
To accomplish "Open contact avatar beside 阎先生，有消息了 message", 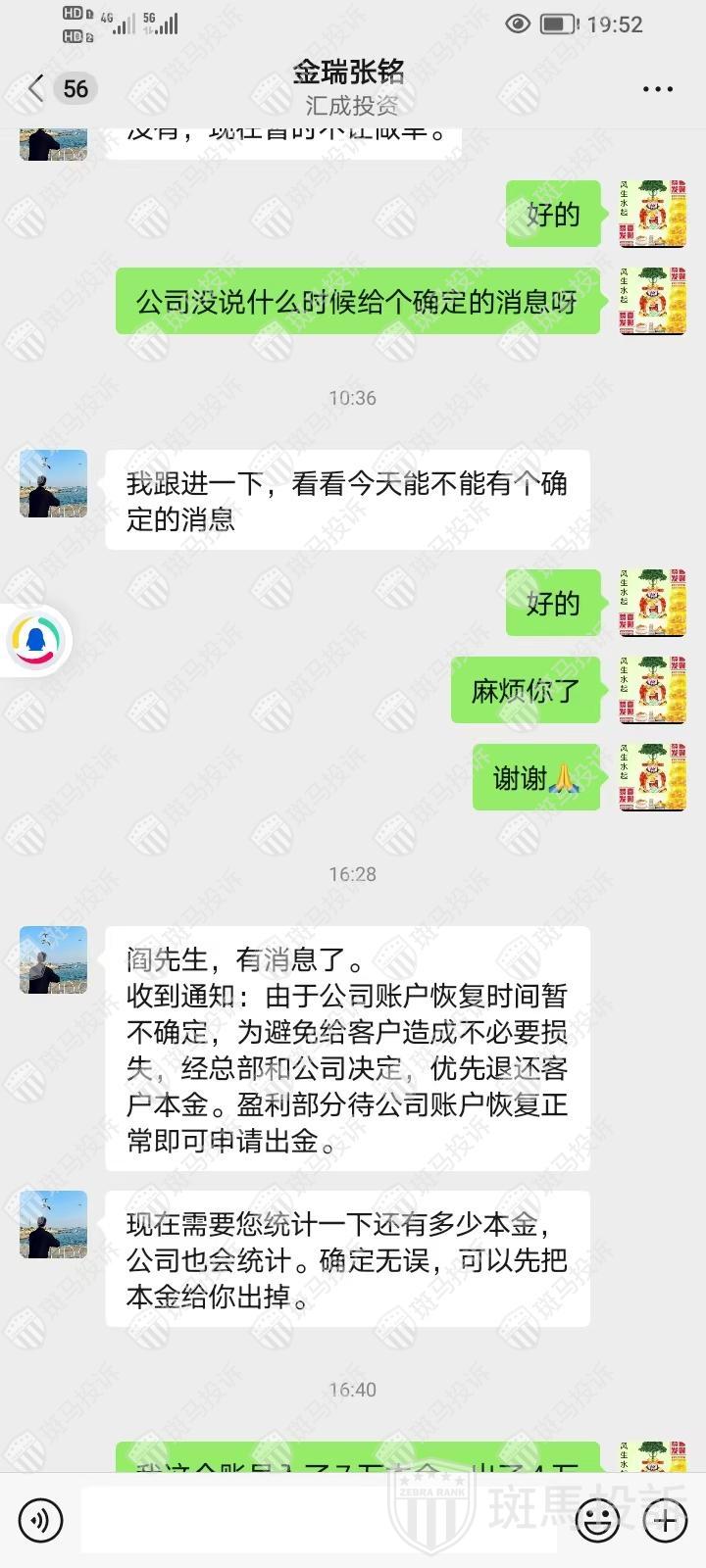I will (x=54, y=960).
